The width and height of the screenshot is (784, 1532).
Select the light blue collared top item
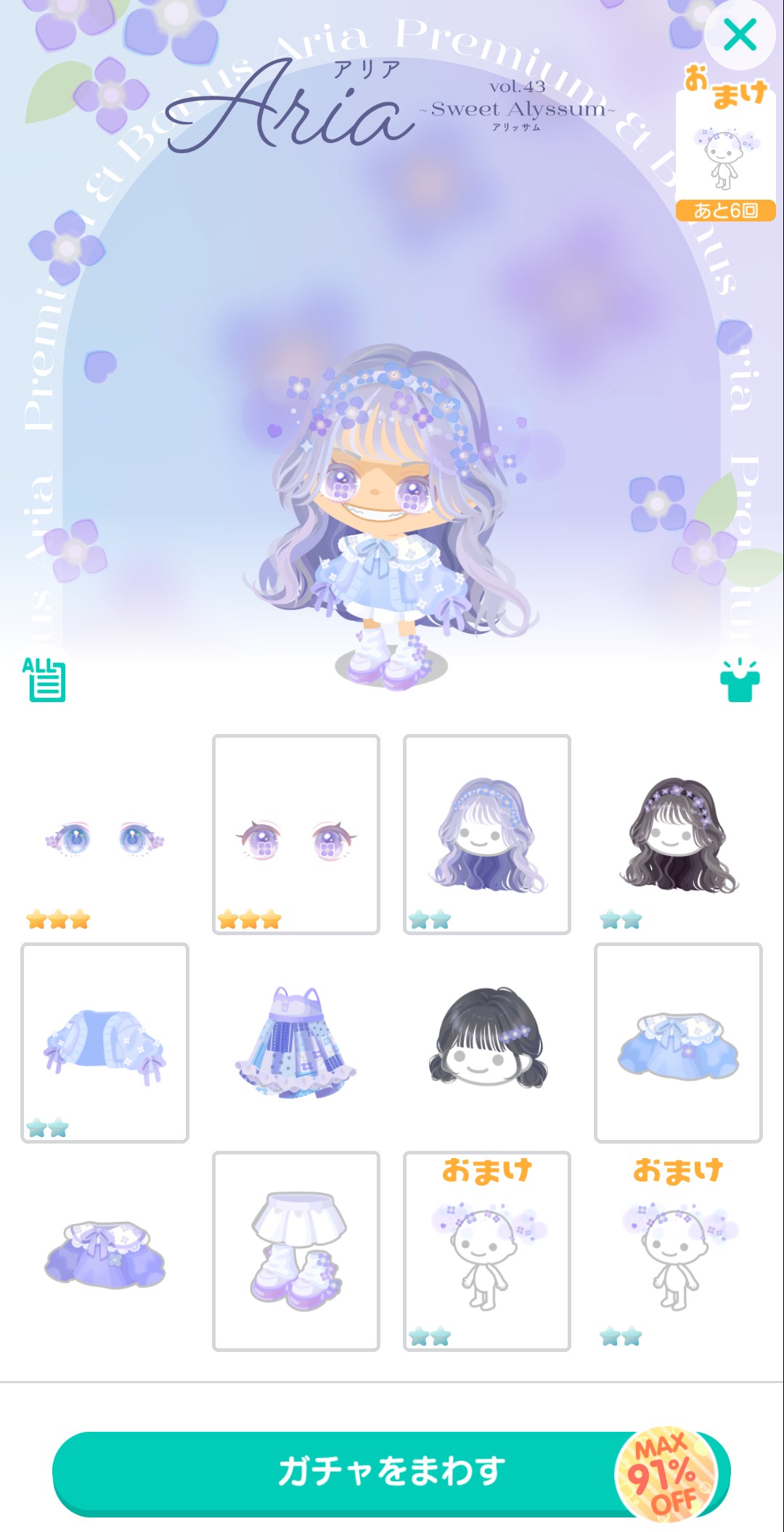tap(678, 1043)
